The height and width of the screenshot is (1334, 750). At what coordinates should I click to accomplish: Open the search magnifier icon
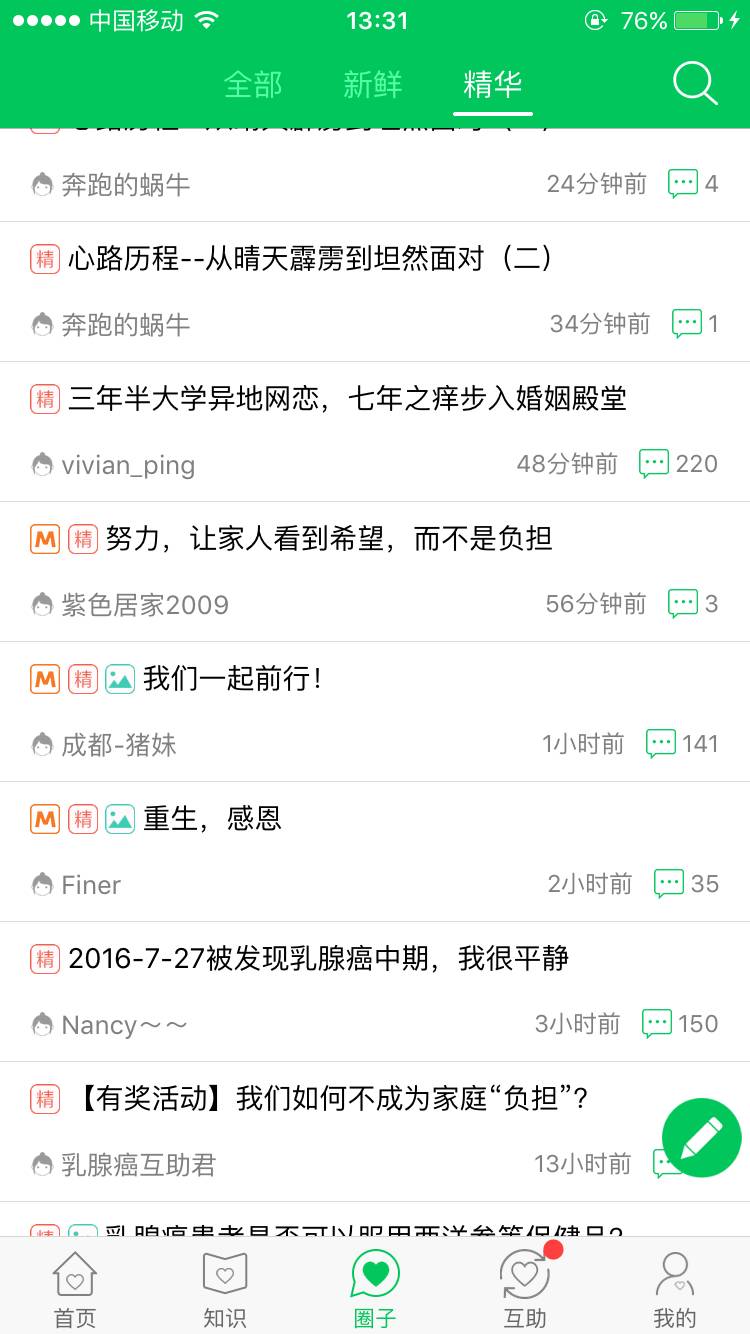695,83
